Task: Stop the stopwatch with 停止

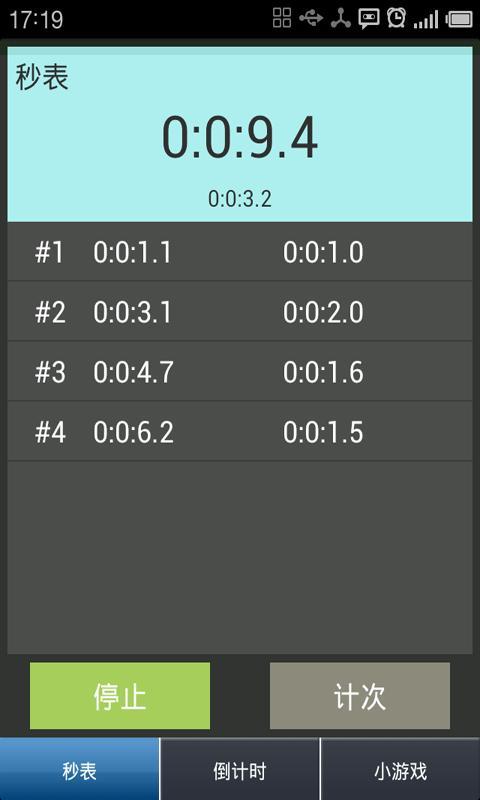Action: point(120,695)
